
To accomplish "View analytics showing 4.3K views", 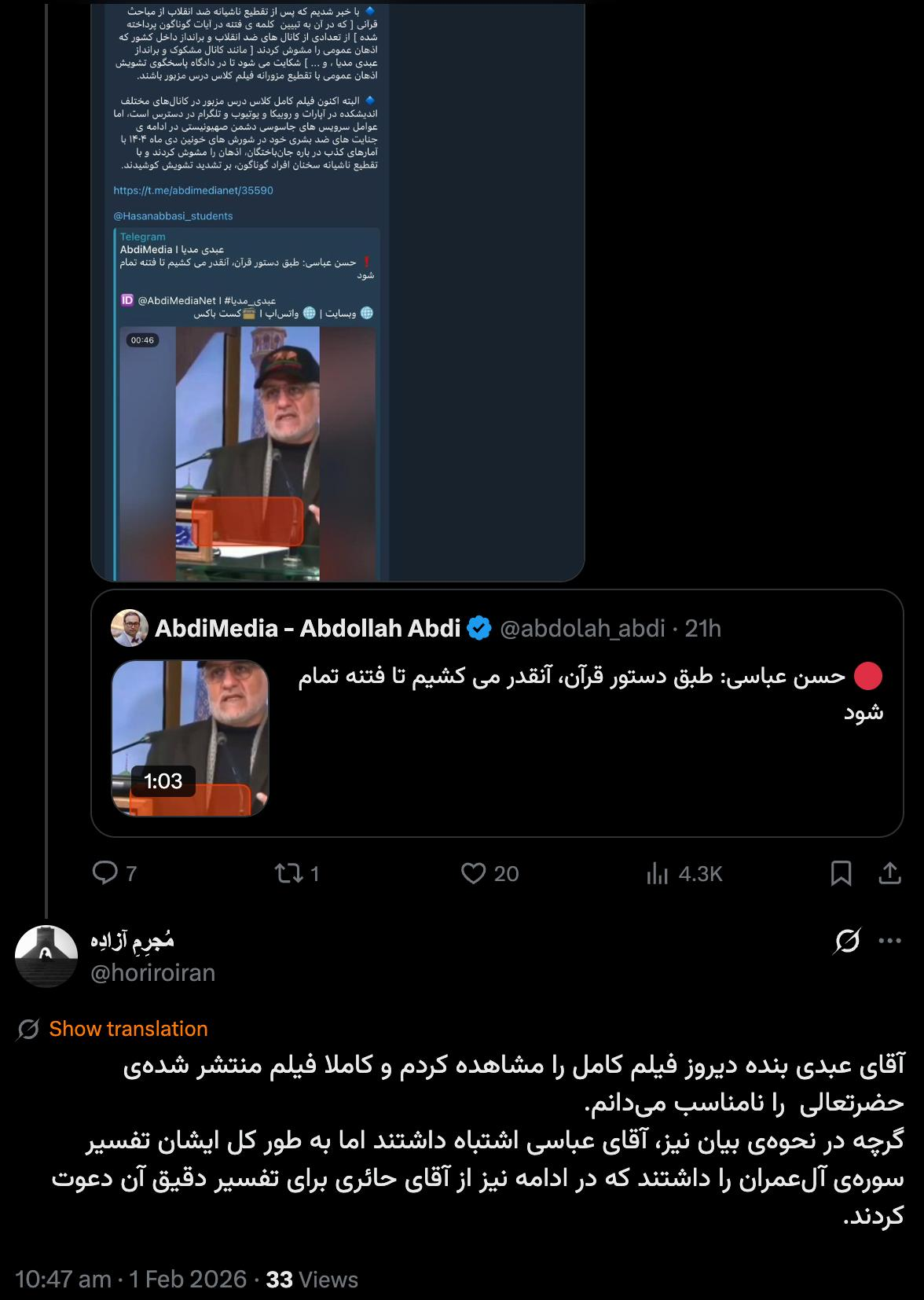I will click(657, 873).
